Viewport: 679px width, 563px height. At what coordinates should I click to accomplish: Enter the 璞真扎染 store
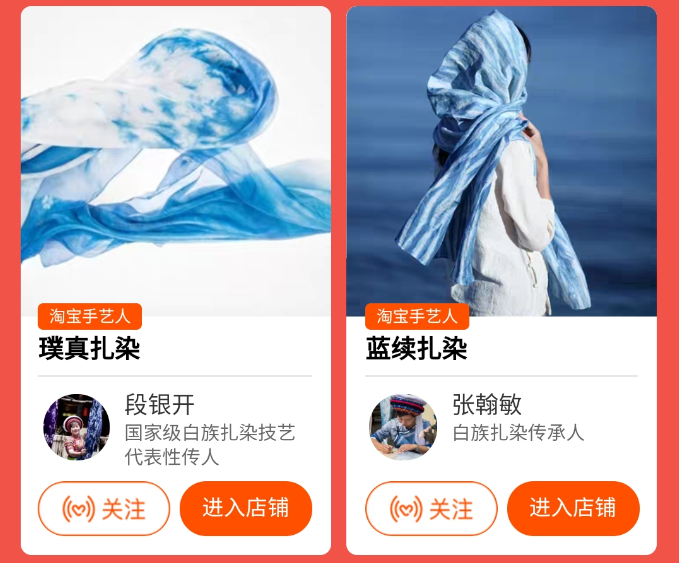point(246,509)
